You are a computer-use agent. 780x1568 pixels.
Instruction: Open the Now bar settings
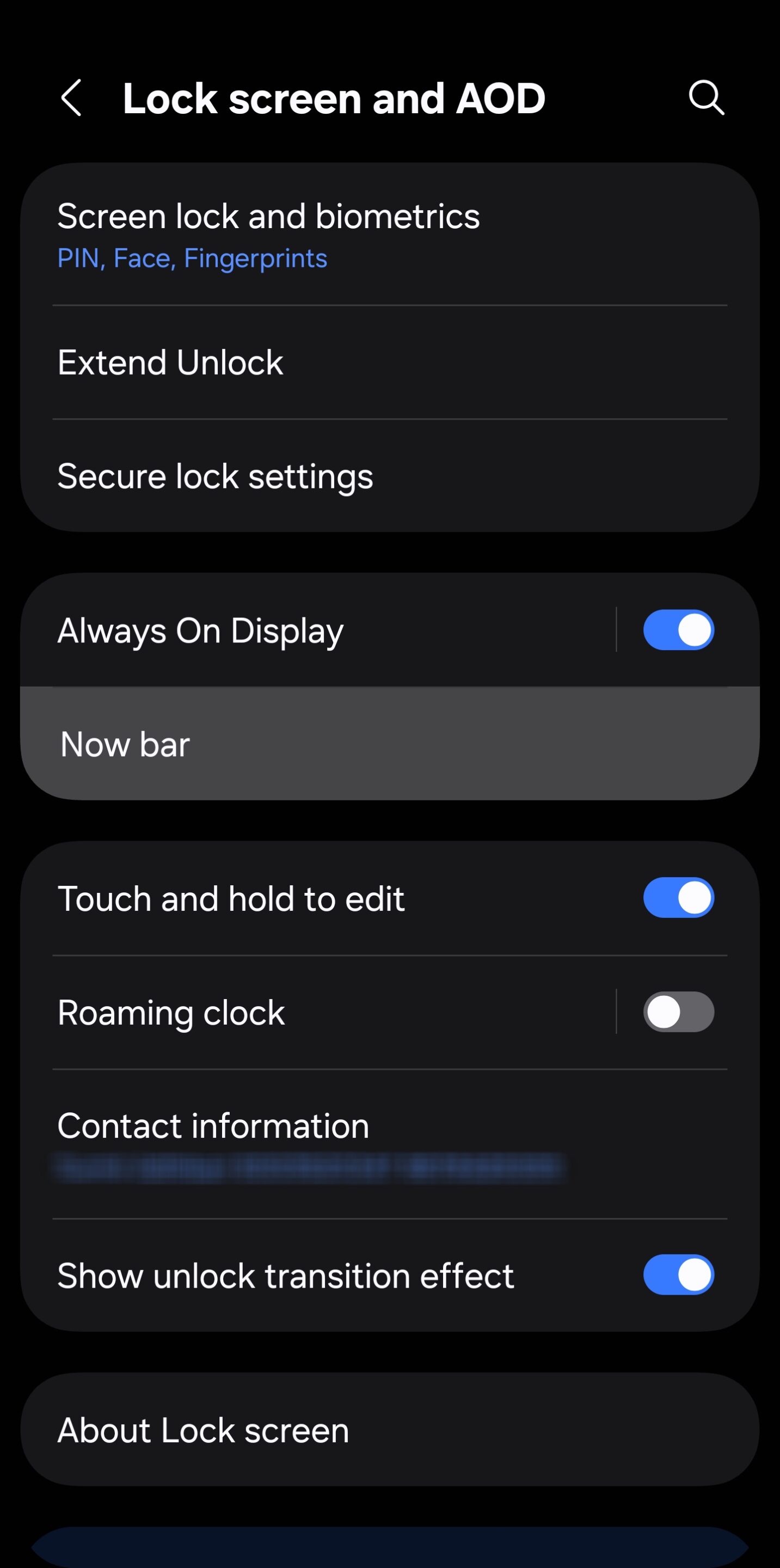[x=390, y=744]
